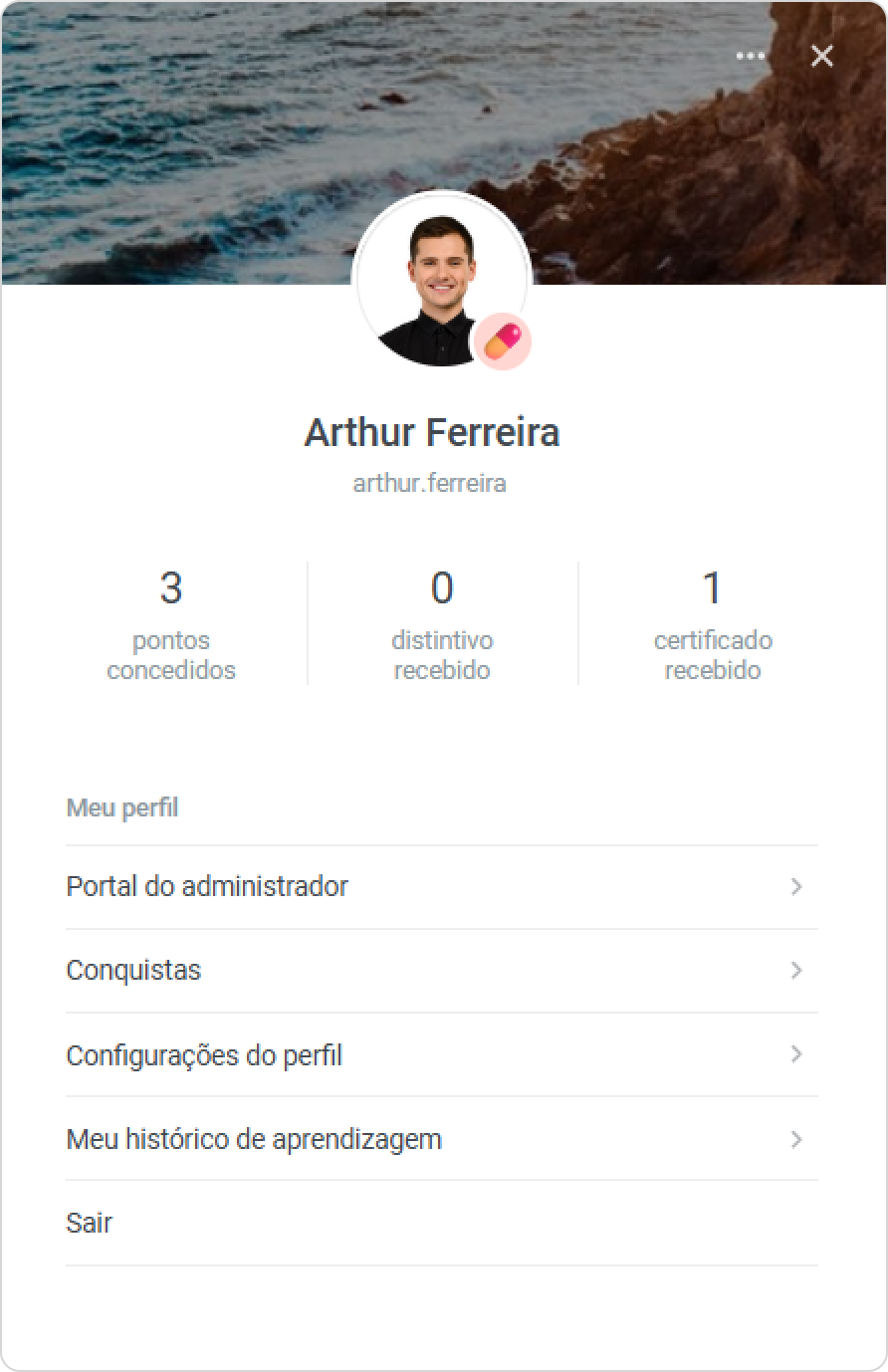Open Portal do administrador
This screenshot has width=888, height=1372.
click(x=442, y=887)
